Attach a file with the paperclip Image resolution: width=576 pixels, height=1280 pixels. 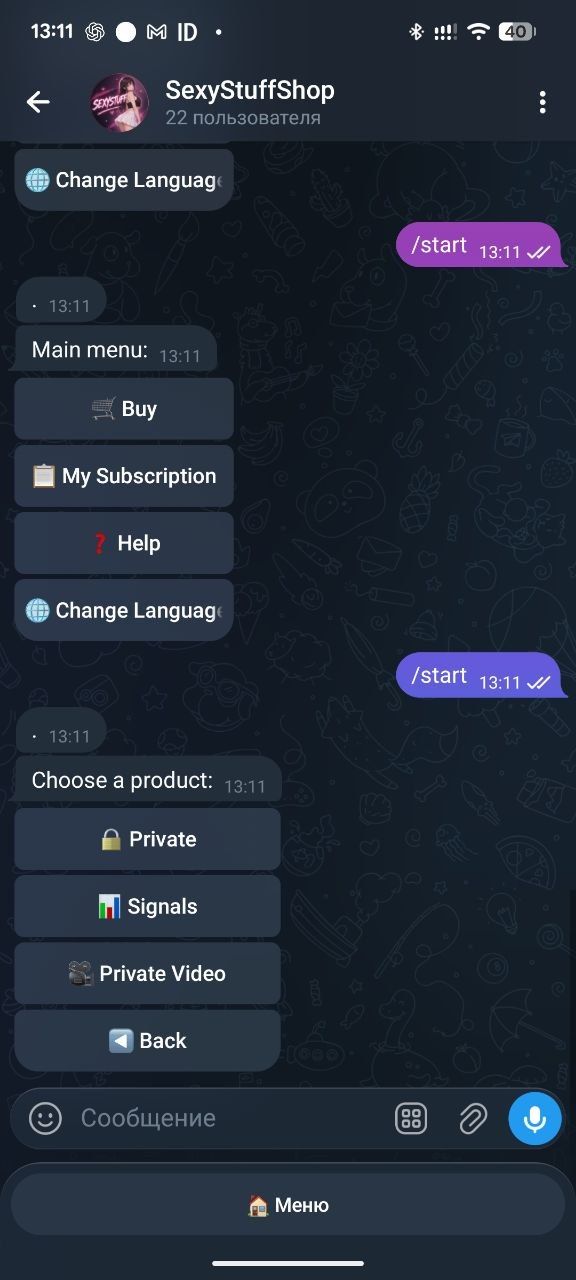tap(472, 1118)
